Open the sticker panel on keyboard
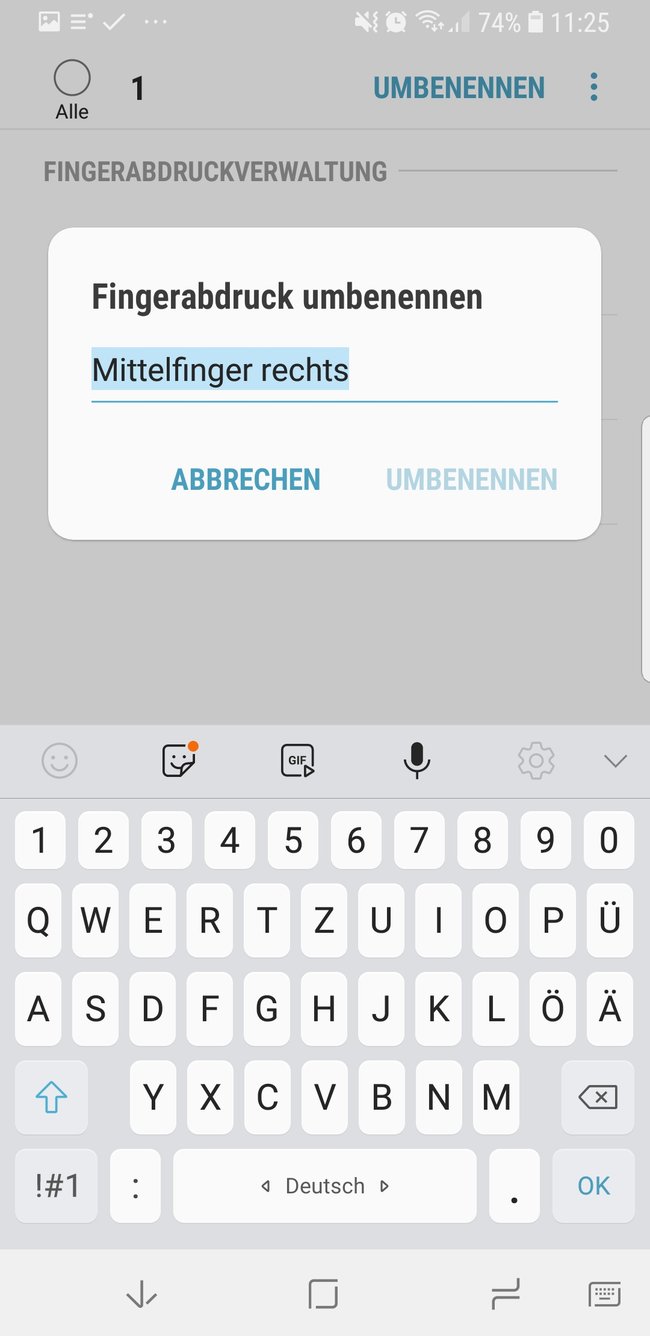 coord(179,762)
